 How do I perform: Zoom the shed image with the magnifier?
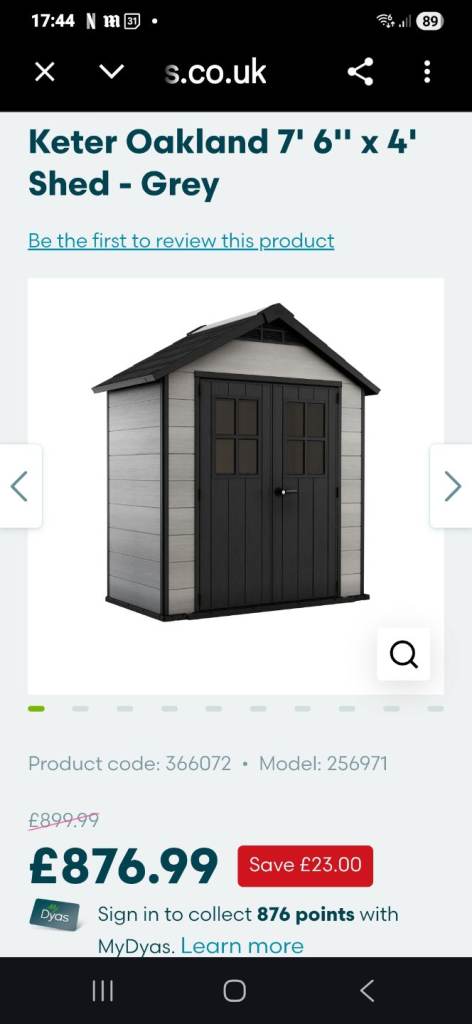(403, 654)
